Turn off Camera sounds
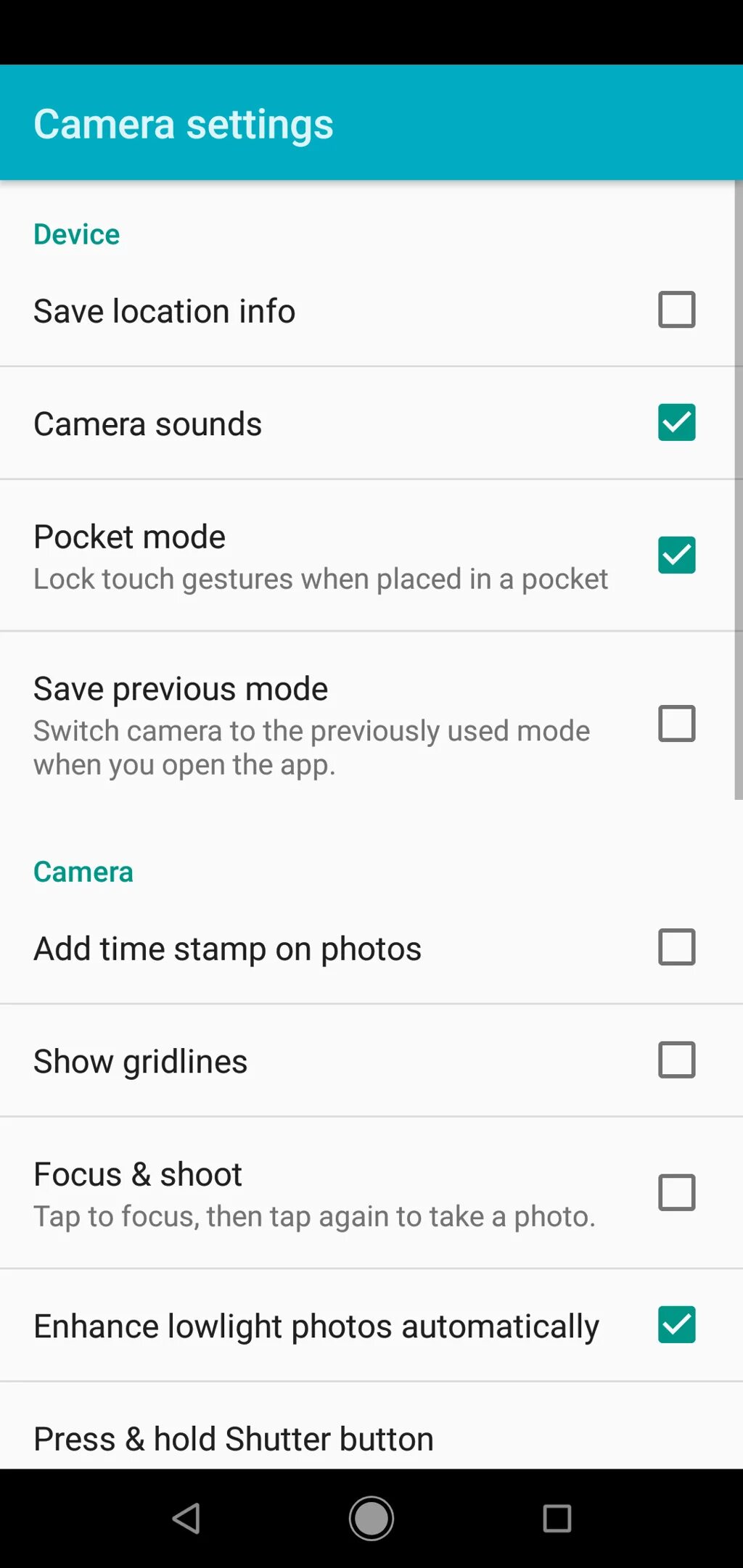The height and width of the screenshot is (1568, 743). (x=676, y=423)
